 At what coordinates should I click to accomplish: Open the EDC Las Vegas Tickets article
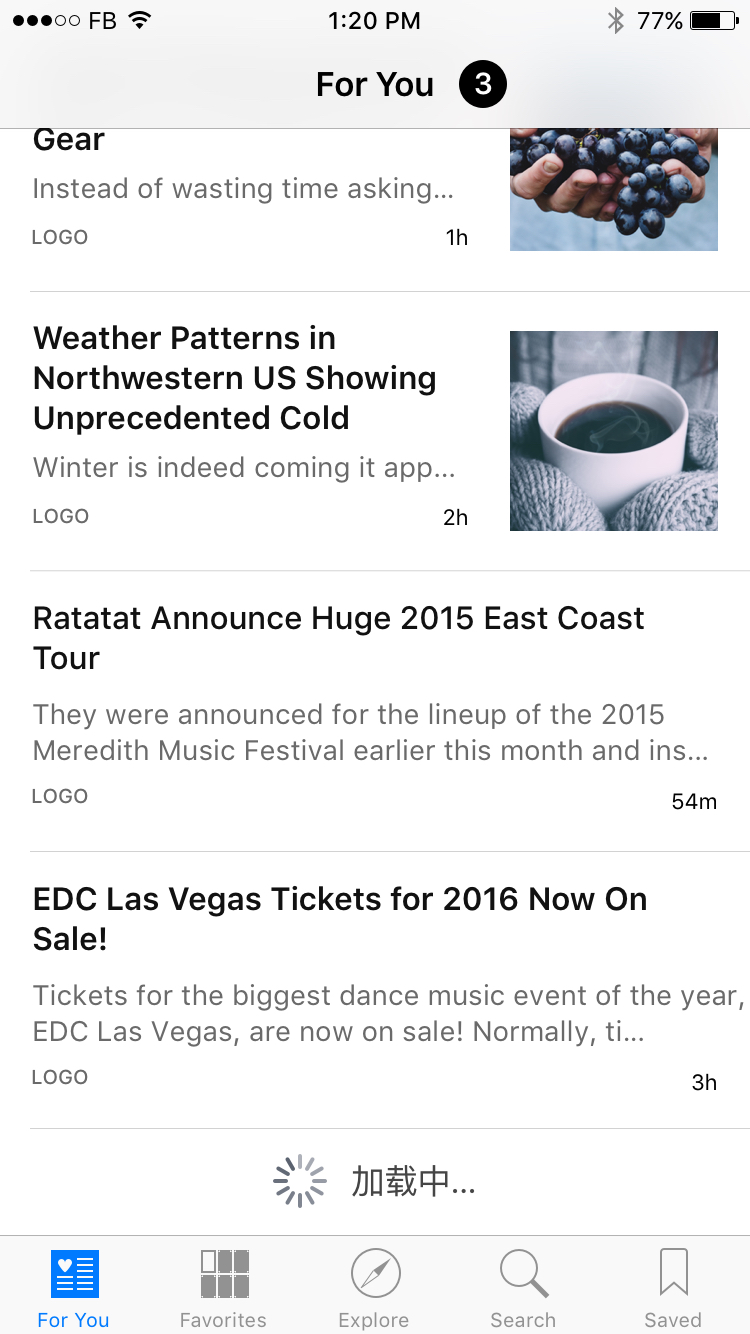[x=340, y=919]
